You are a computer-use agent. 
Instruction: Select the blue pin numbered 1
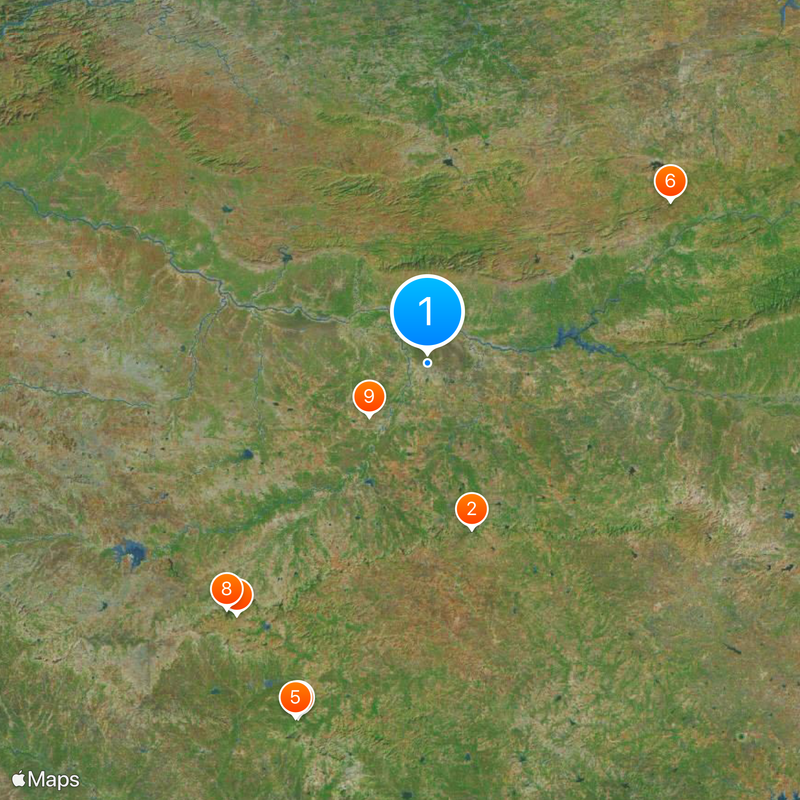click(427, 312)
